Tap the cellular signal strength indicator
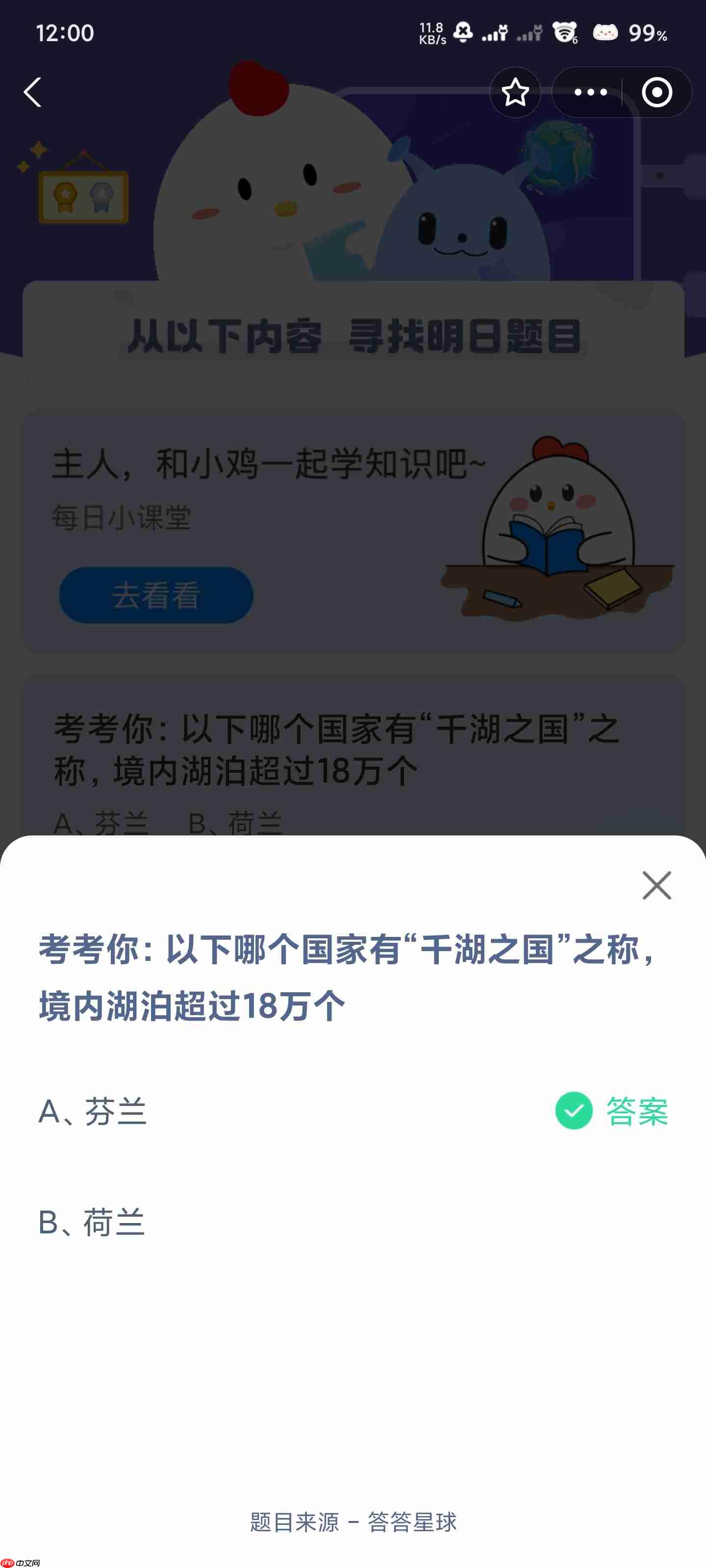This screenshot has height=1568, width=706. [495, 33]
